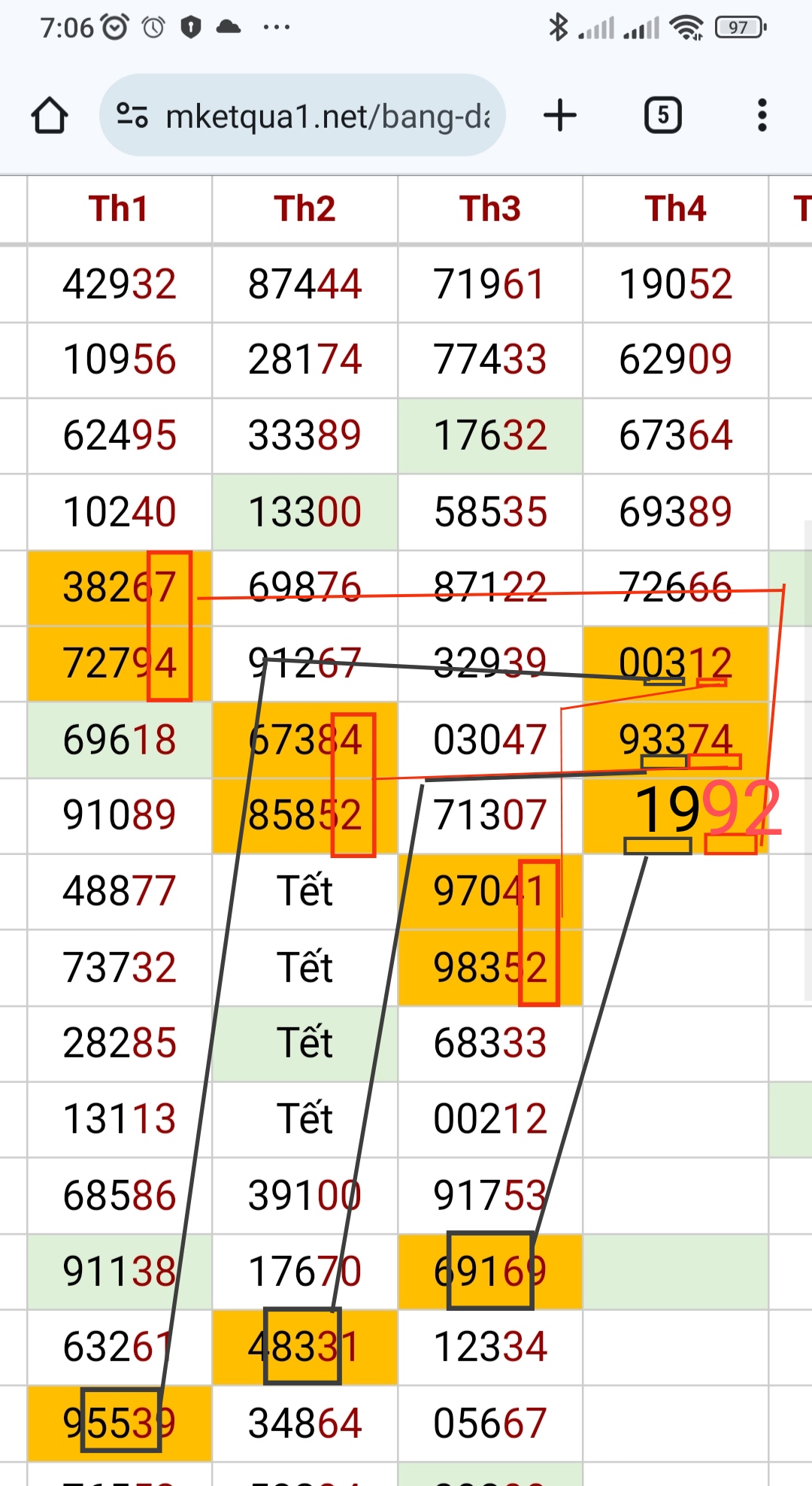The image size is (812, 1486).
Task: Open the tab switcher showing 5
Action: click(x=662, y=115)
